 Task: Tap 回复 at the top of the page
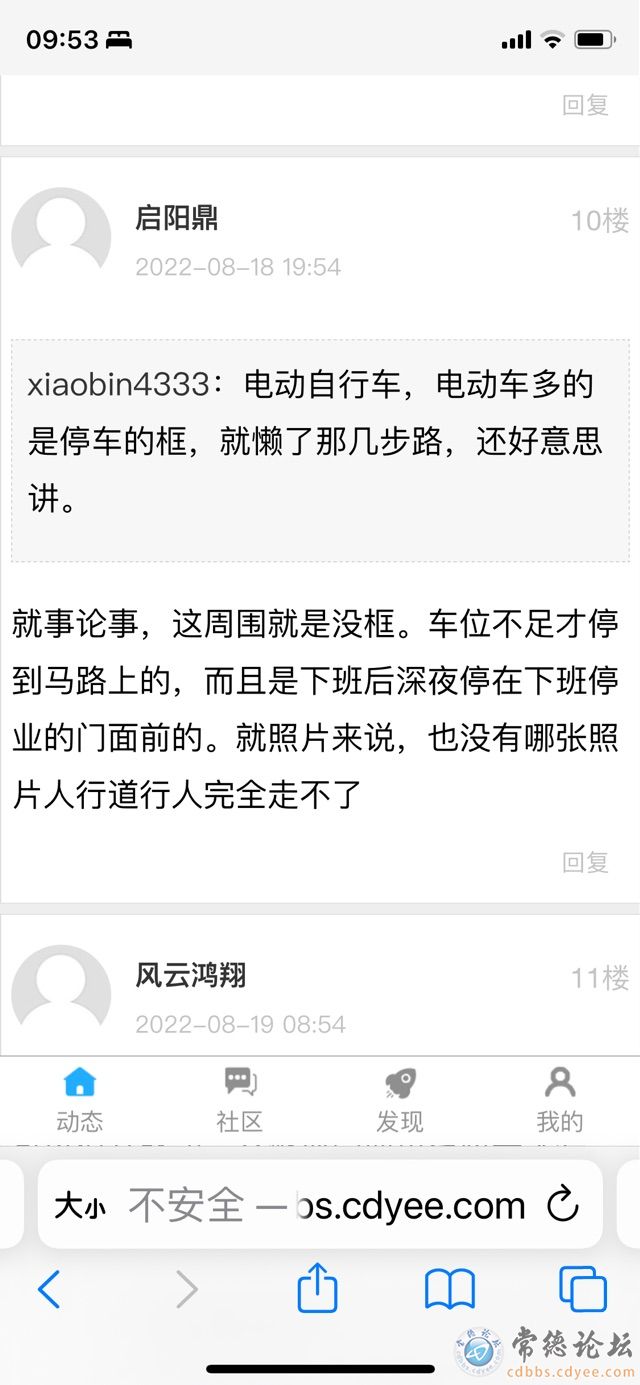[585, 105]
